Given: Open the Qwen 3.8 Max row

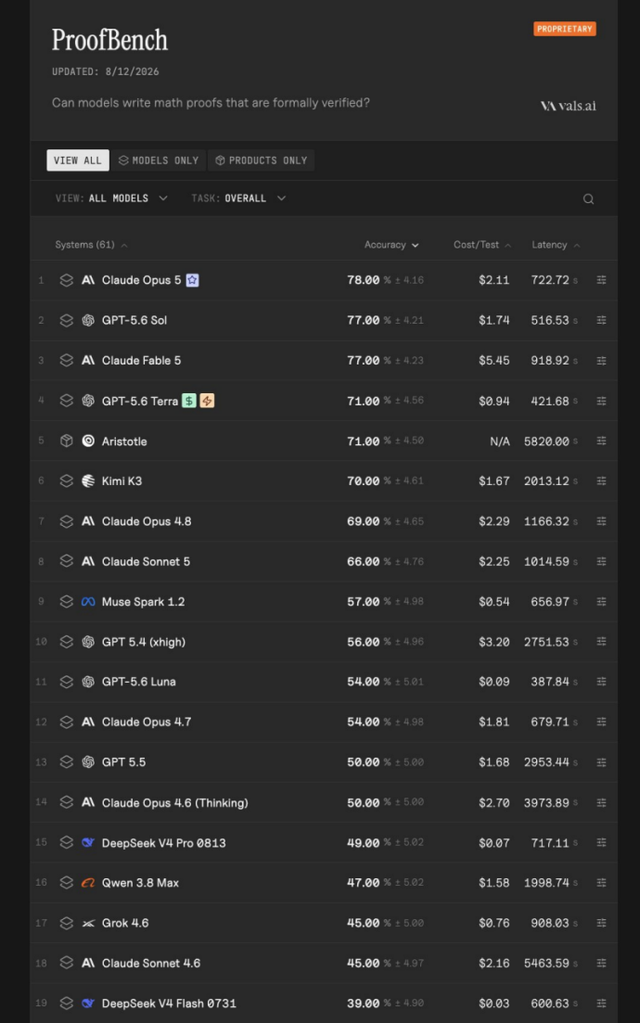Looking at the screenshot, I should pyautogui.click(x=324, y=883).
